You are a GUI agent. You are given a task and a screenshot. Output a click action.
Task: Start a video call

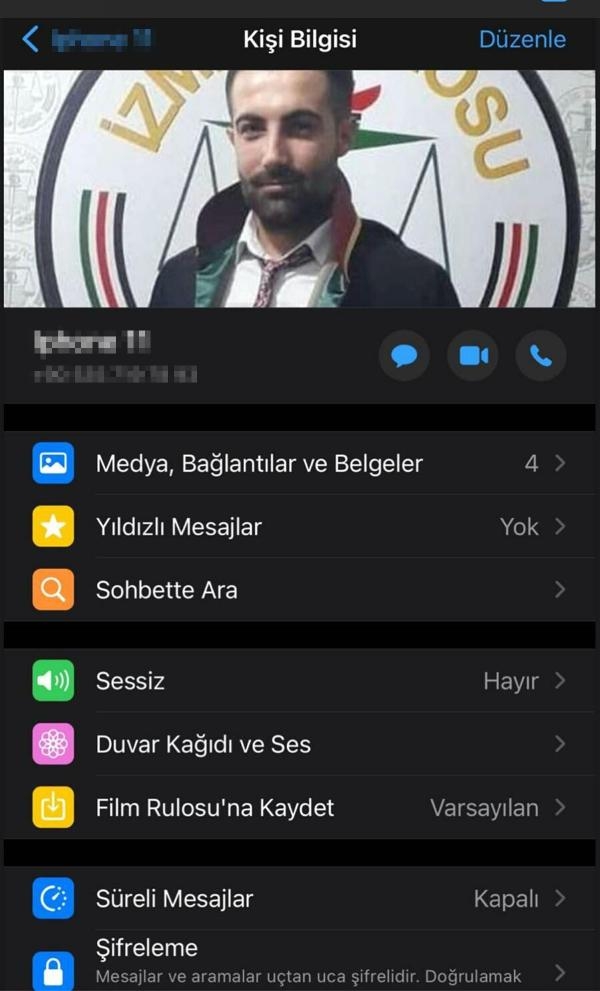coord(473,356)
